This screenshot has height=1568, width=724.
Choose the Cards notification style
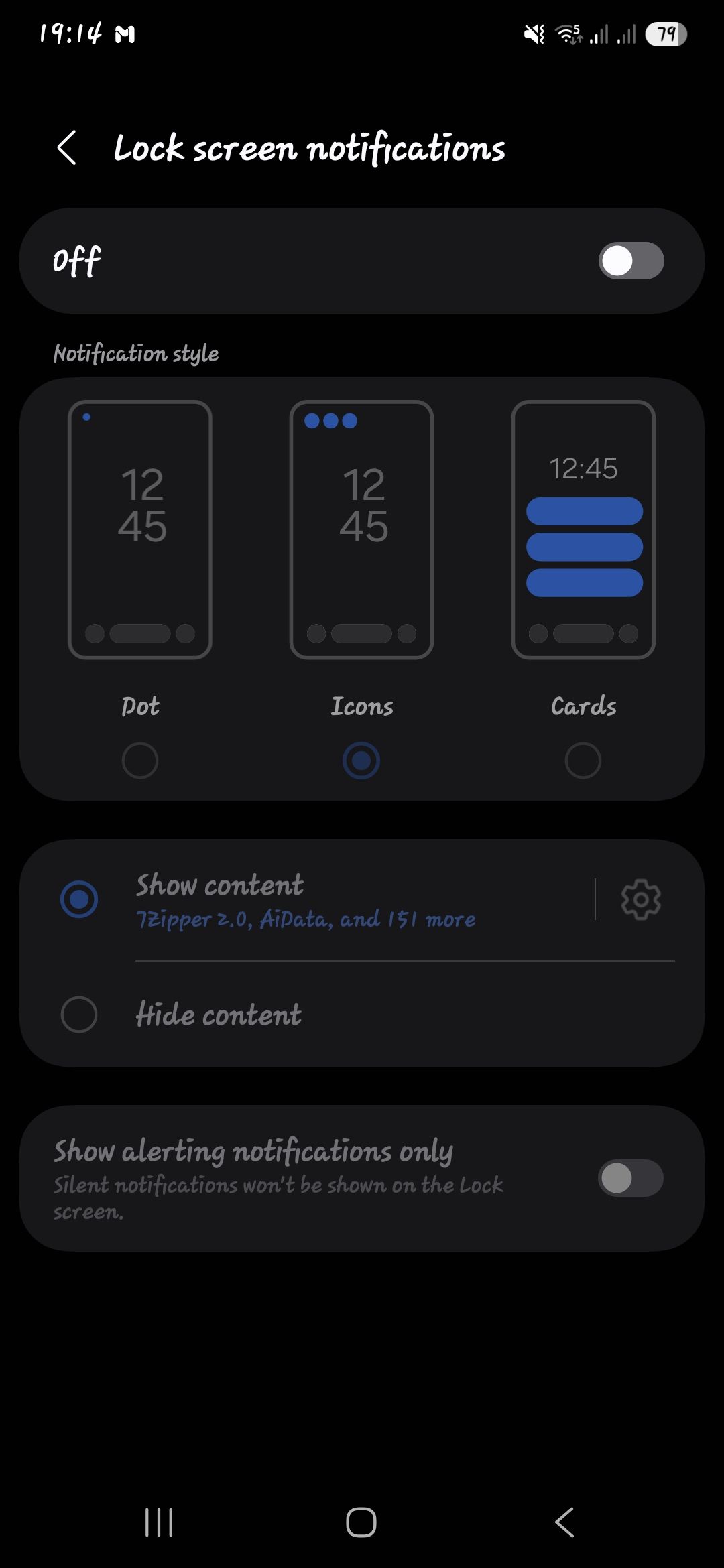pyautogui.click(x=583, y=761)
